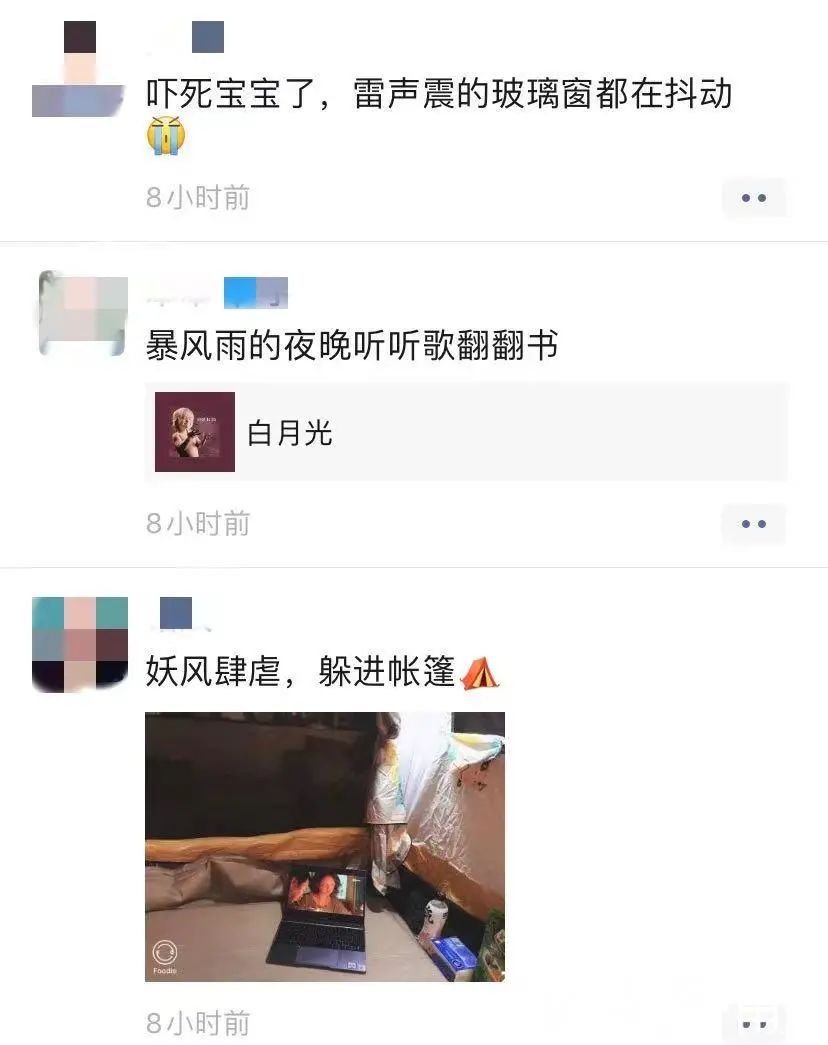Open avatar of the 吓死宝宝了 poster
Image resolution: width=828 pixels, height=1045 pixels.
tap(80, 69)
